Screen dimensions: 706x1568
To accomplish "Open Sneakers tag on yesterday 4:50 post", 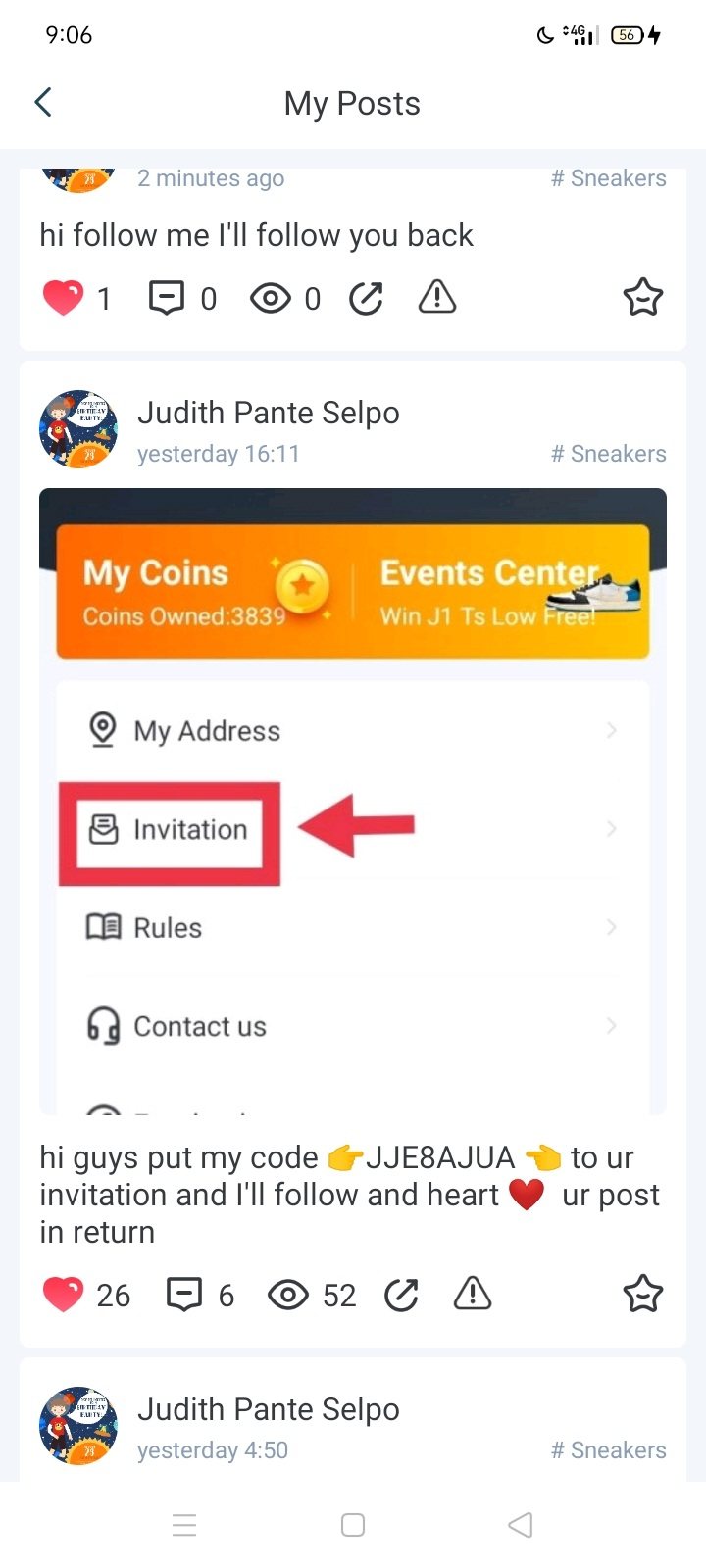I will 608,1450.
